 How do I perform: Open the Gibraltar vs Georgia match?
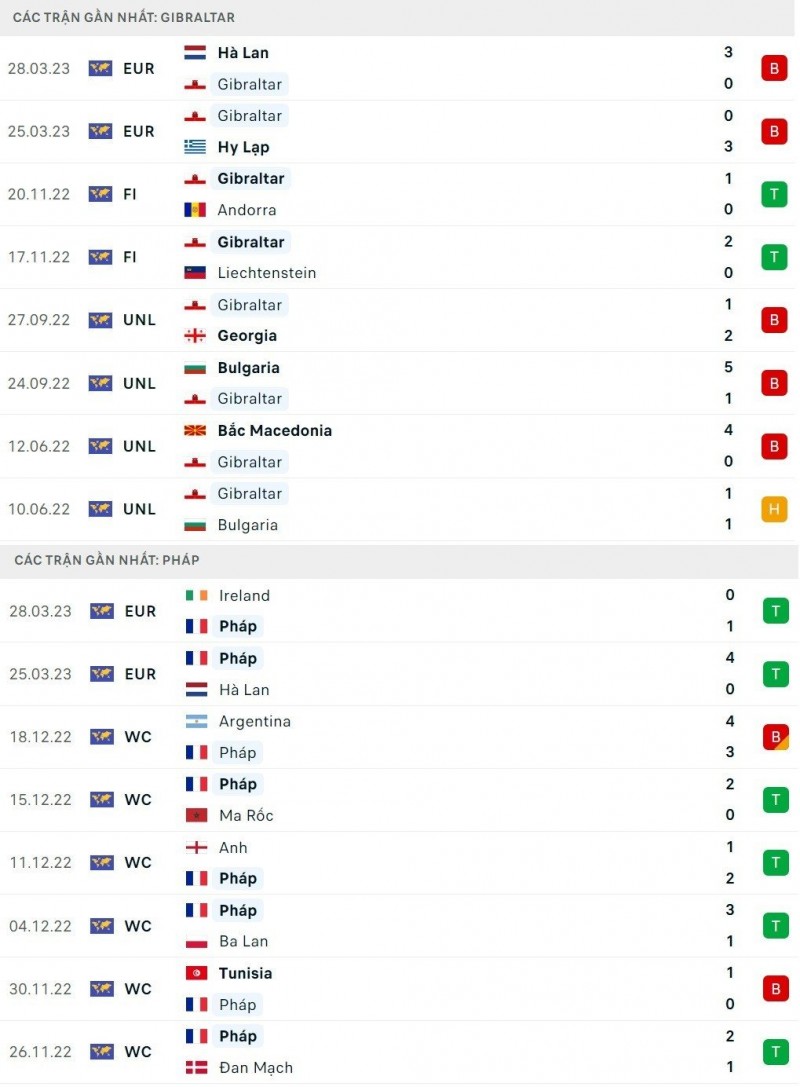point(400,320)
